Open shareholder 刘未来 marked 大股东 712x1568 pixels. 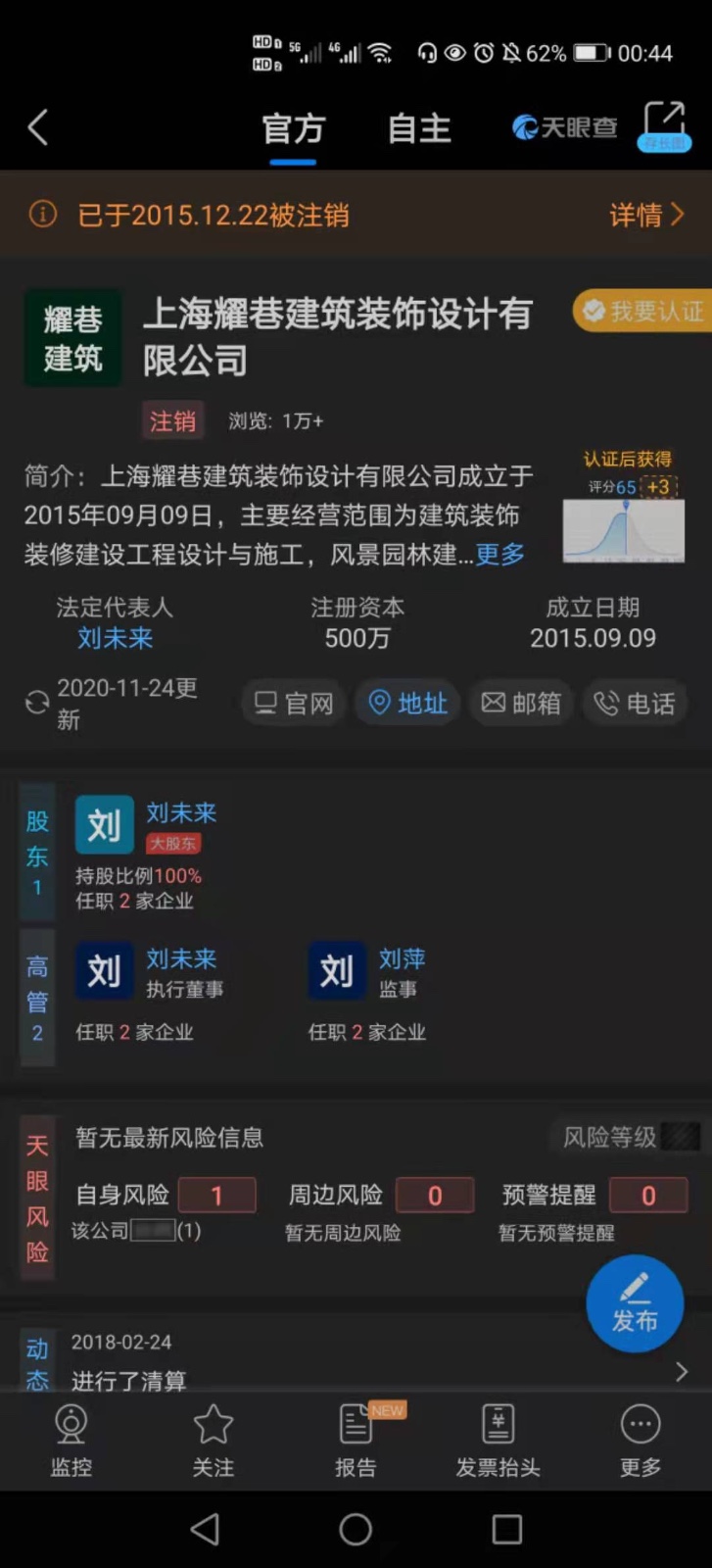tap(180, 813)
